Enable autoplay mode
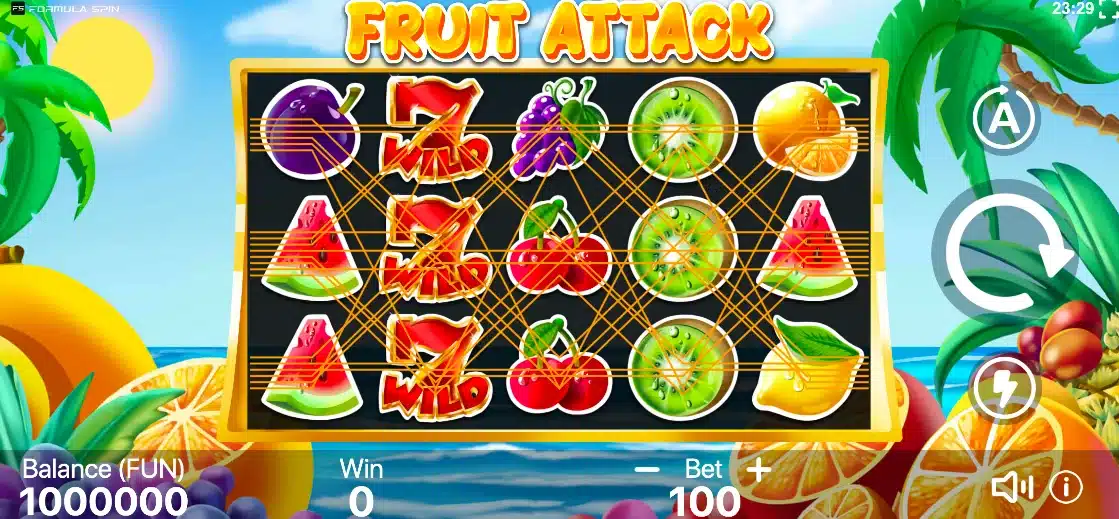 pyautogui.click(x=1006, y=119)
